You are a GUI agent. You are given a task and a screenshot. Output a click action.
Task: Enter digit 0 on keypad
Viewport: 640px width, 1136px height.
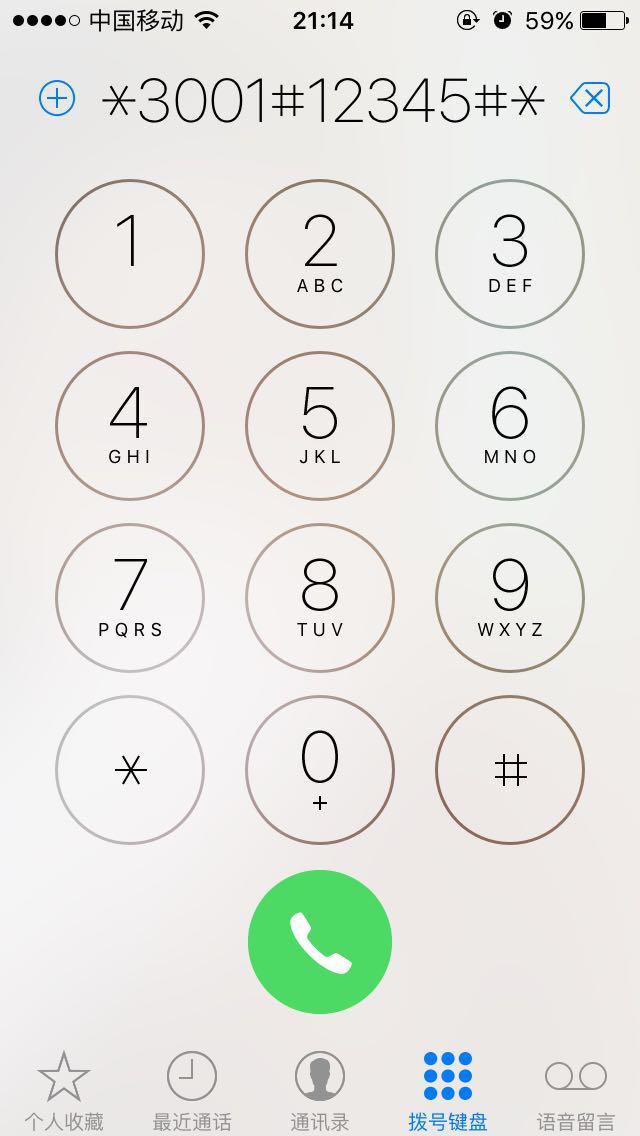click(x=320, y=770)
